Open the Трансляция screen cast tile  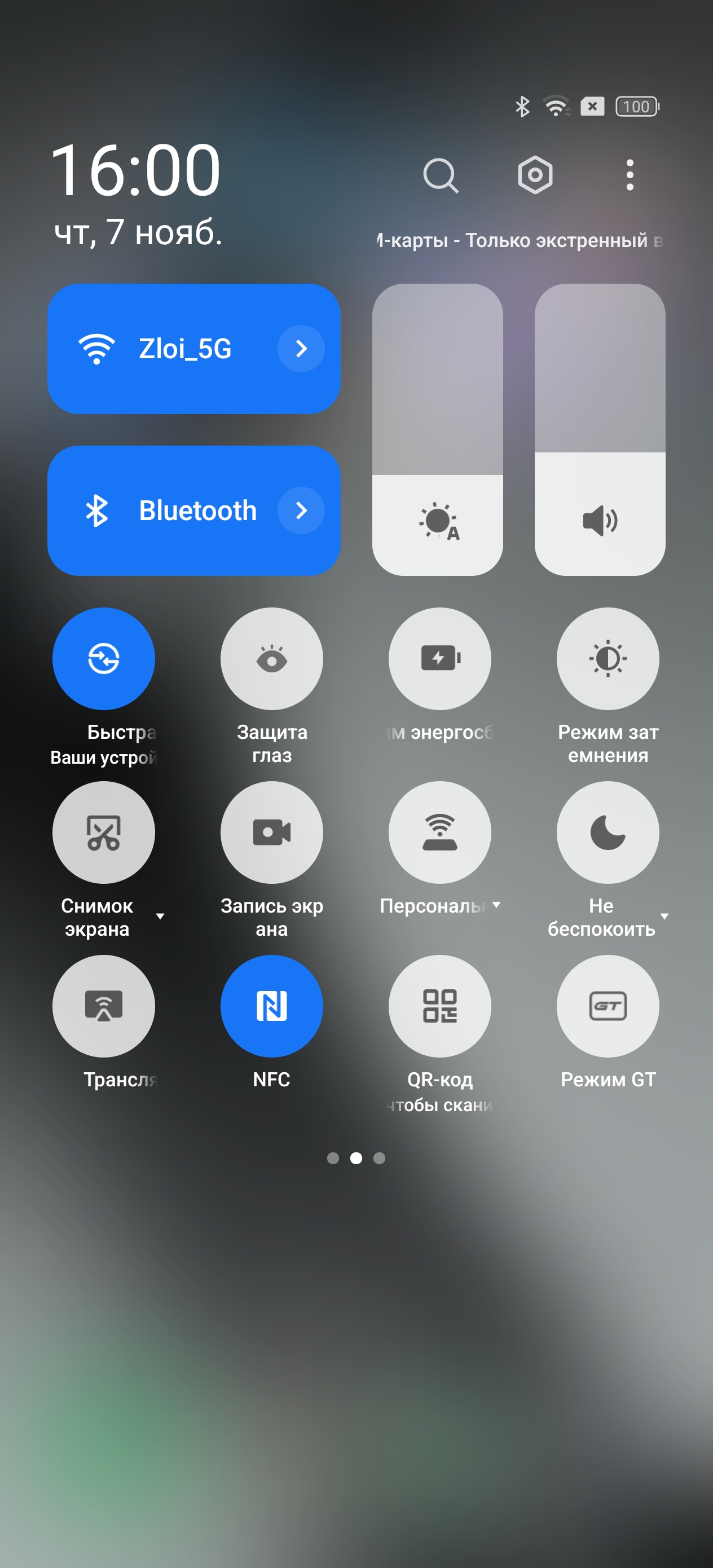click(104, 1006)
